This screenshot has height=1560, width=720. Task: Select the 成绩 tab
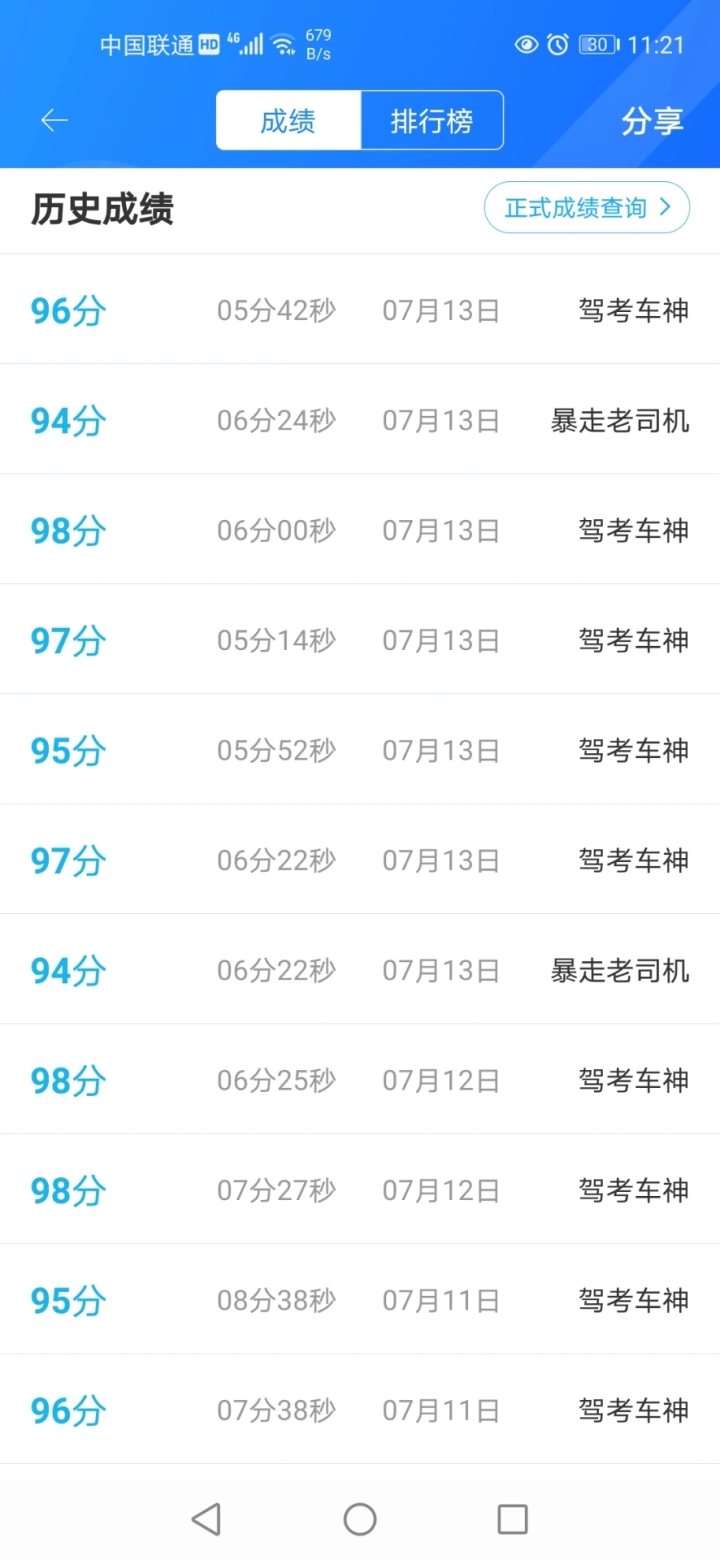tap(288, 121)
